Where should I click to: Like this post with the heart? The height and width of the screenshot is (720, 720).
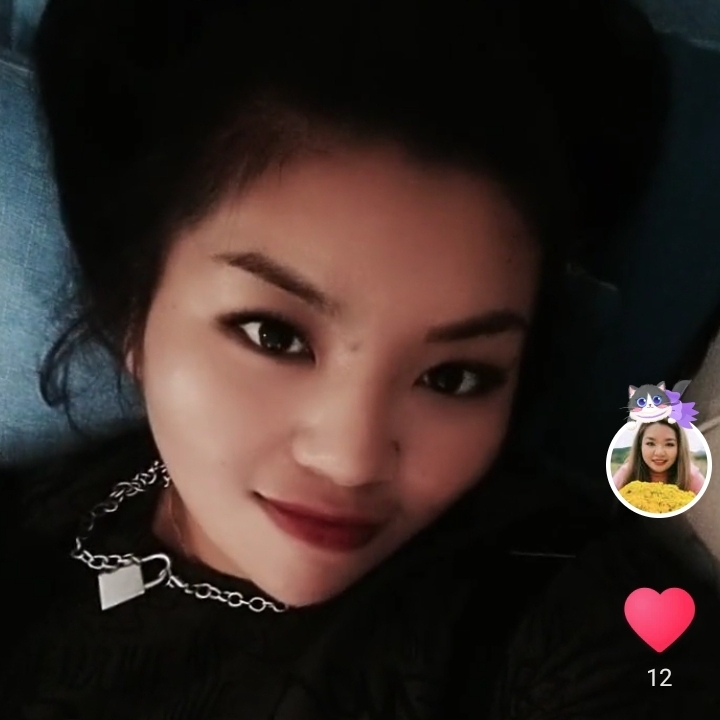(659, 619)
